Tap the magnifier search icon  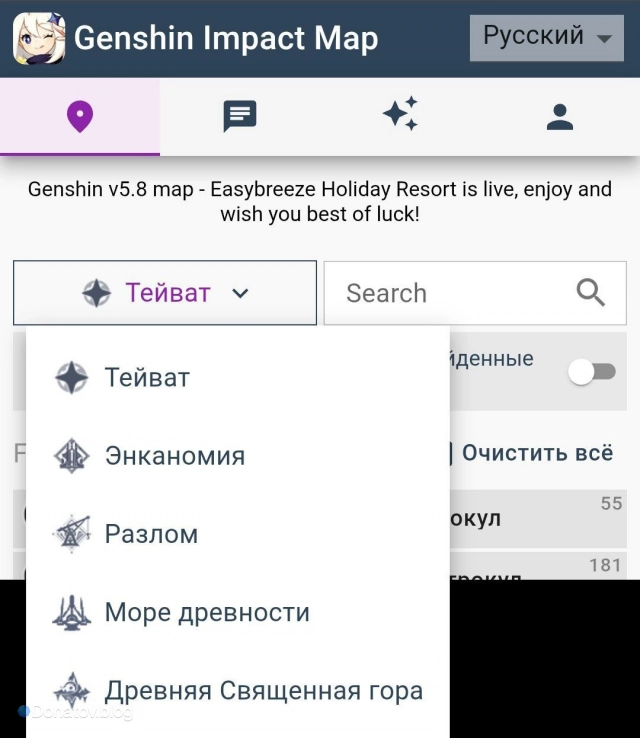click(591, 293)
